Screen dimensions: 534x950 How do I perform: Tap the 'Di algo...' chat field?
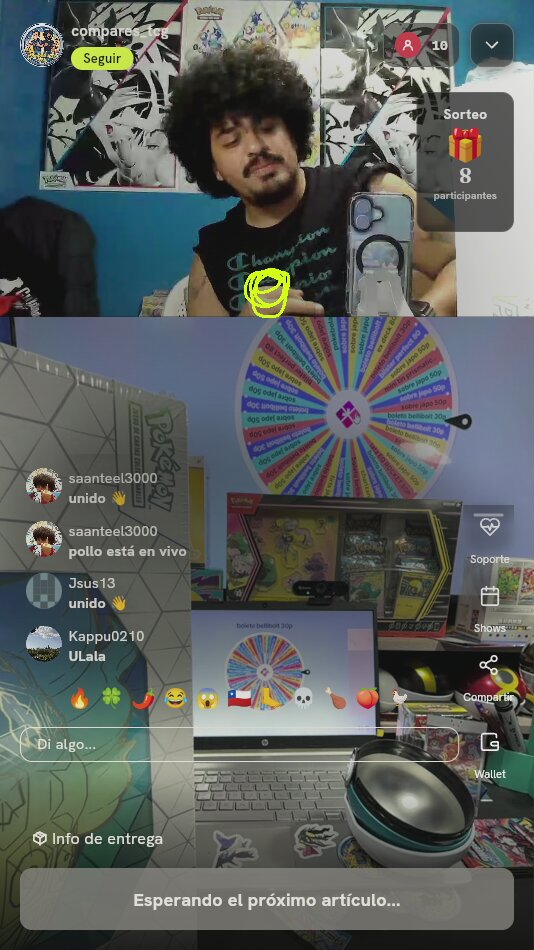(239, 744)
